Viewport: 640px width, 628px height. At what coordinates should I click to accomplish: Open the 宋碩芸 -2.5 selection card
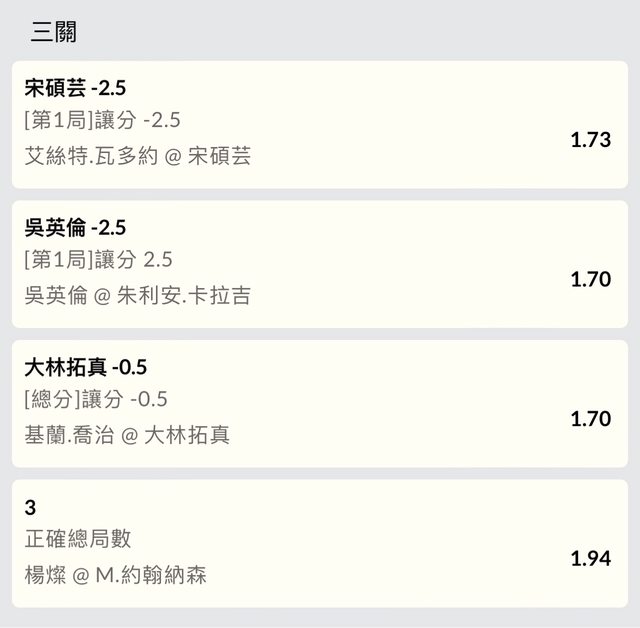click(320, 123)
